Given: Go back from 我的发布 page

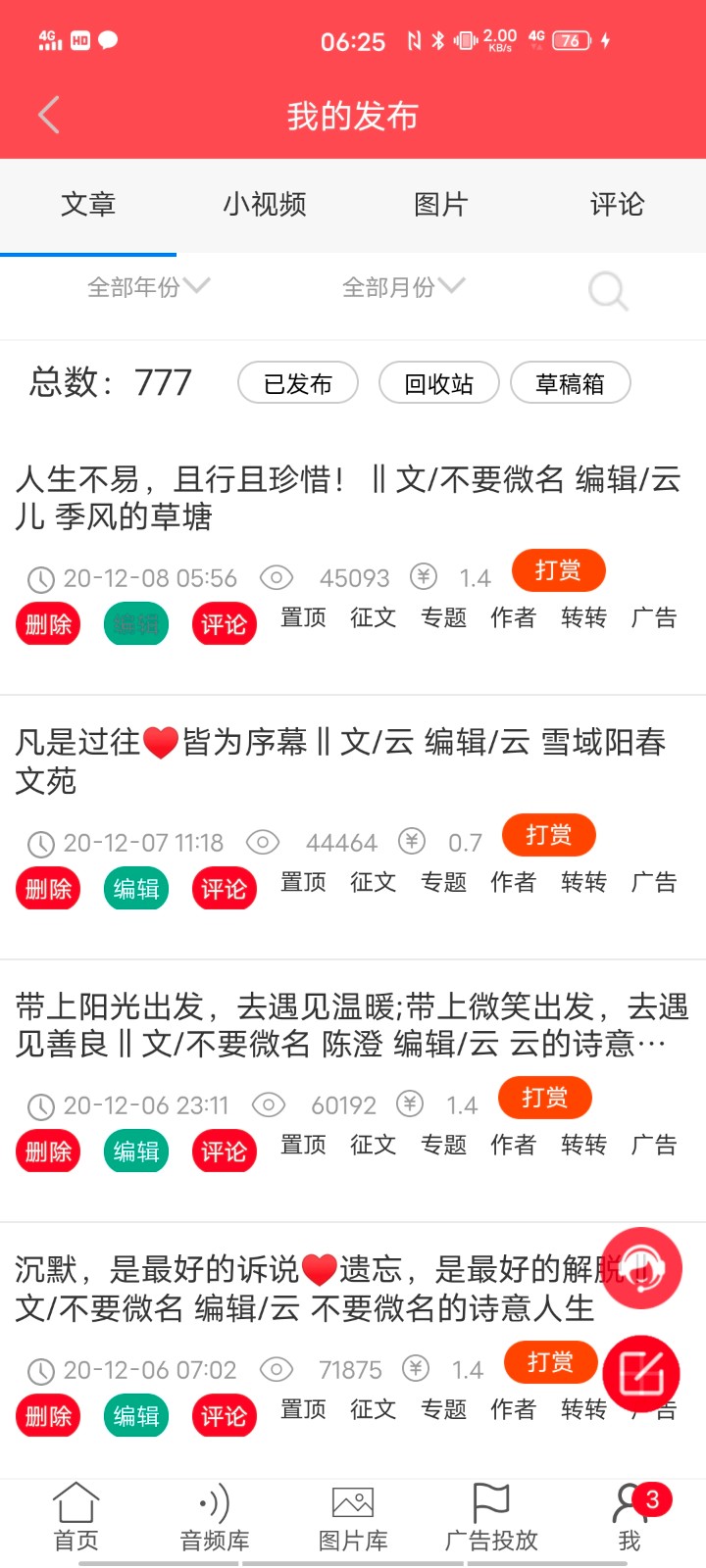Looking at the screenshot, I should click(x=49, y=116).
